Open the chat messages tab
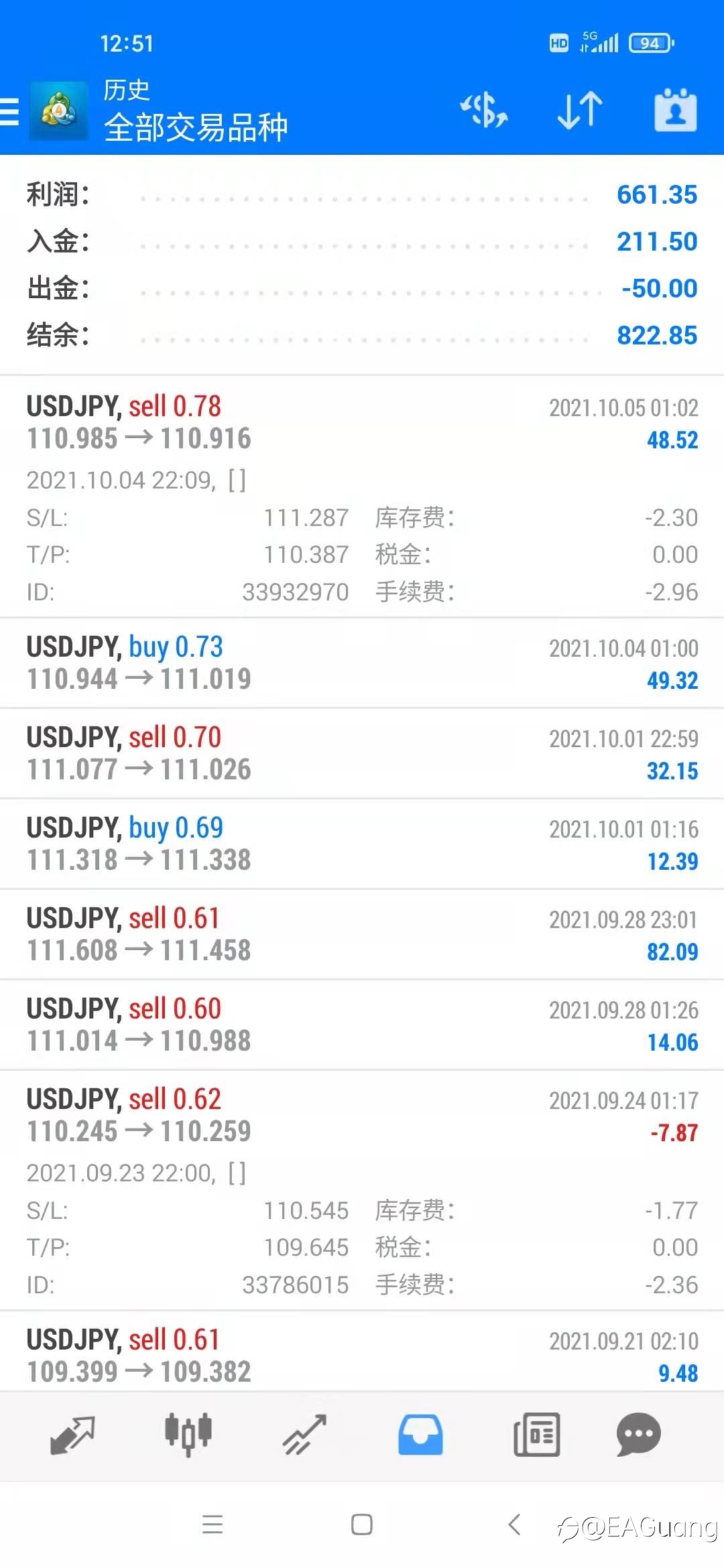The height and width of the screenshot is (1568, 724). [x=638, y=1435]
